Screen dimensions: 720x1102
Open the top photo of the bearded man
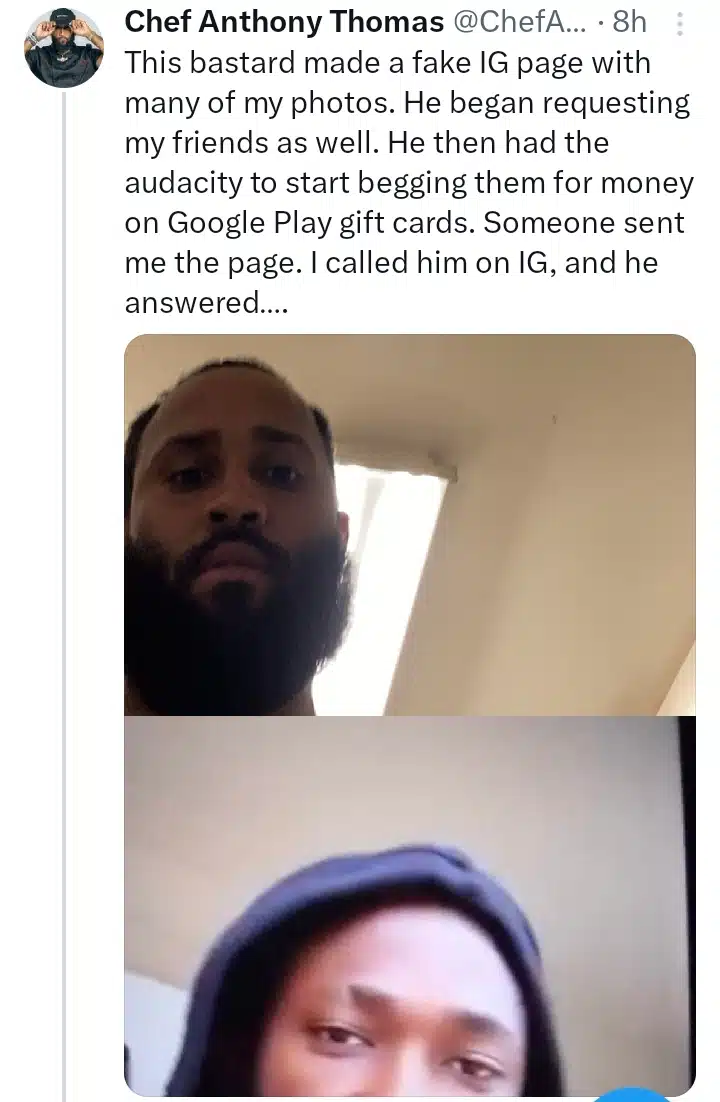(409, 525)
